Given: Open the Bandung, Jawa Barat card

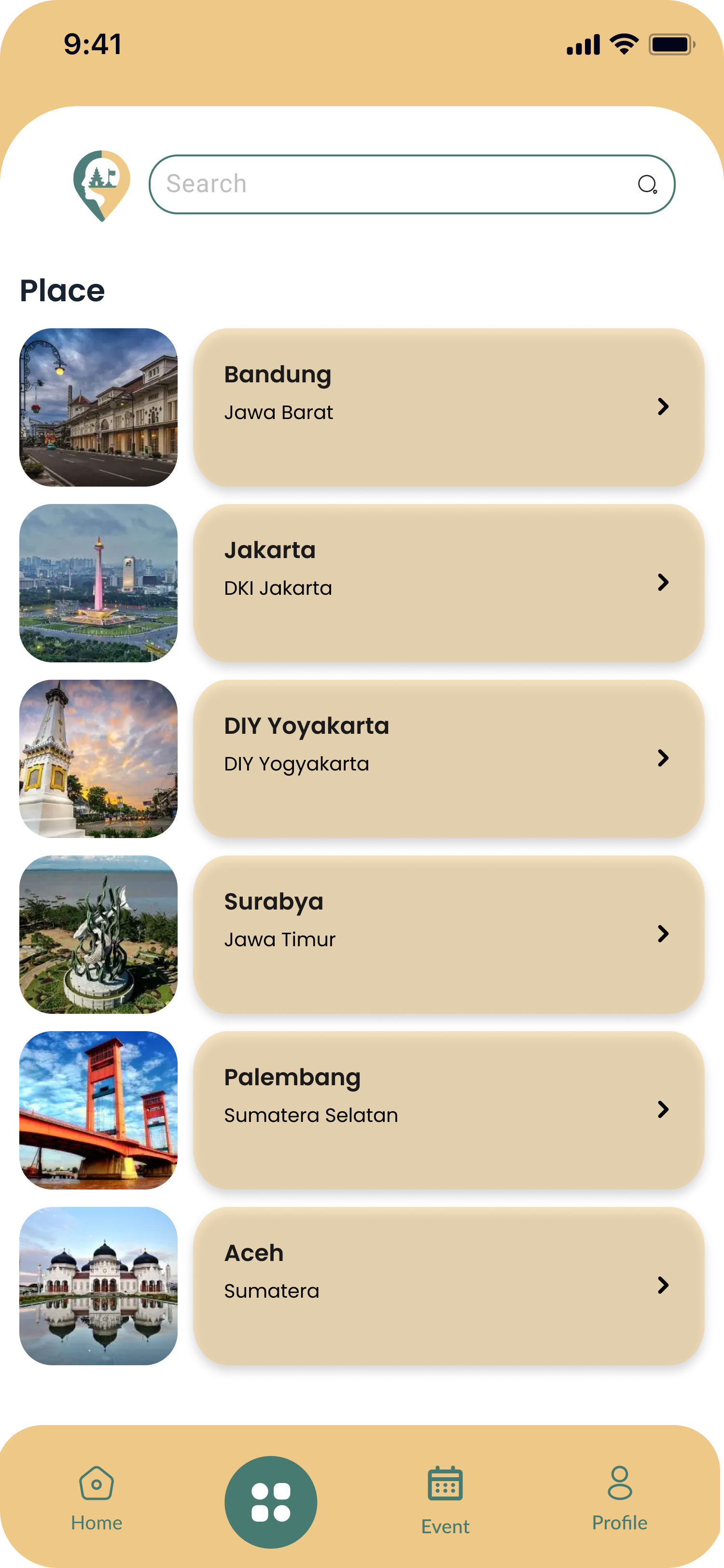Looking at the screenshot, I should [x=448, y=407].
